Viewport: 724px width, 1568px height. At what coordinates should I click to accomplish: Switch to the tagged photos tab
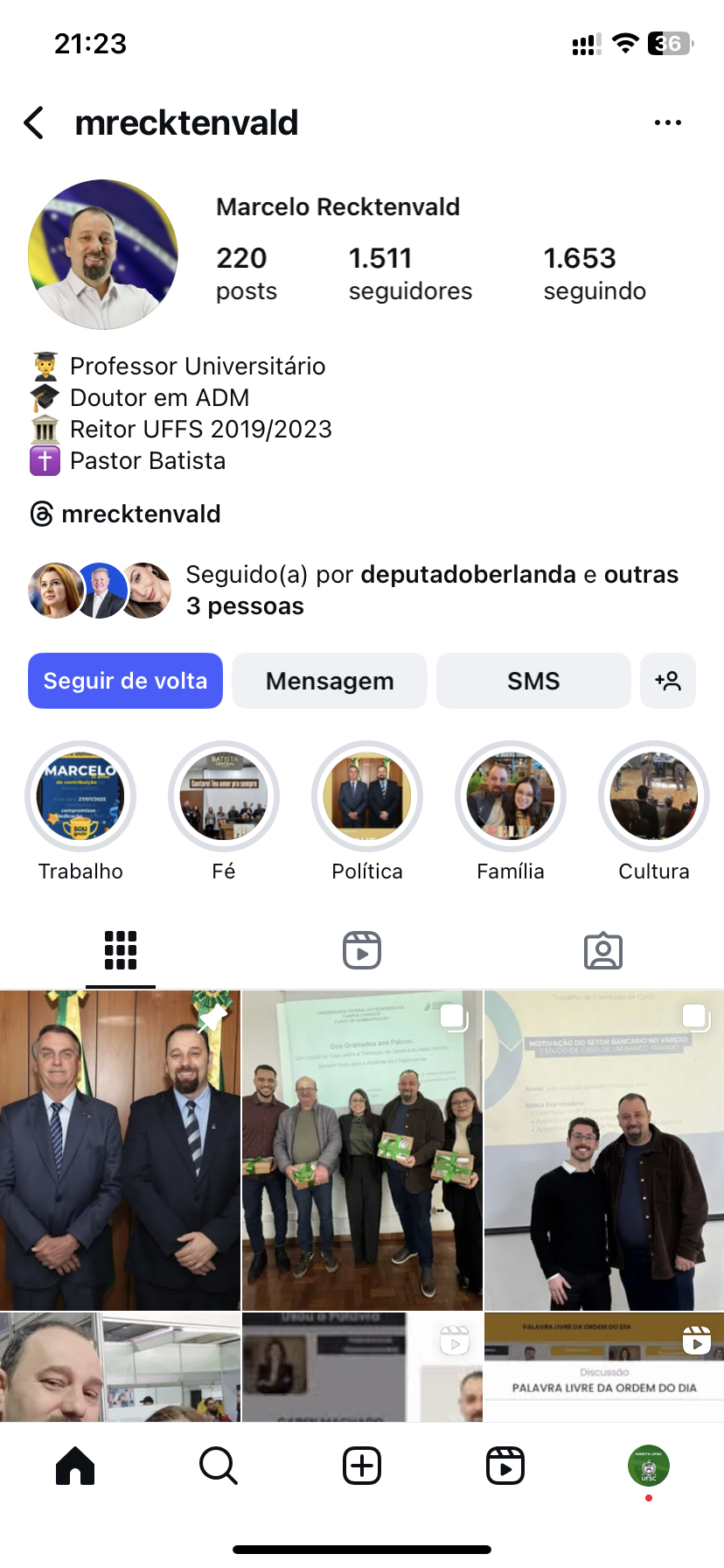(603, 950)
